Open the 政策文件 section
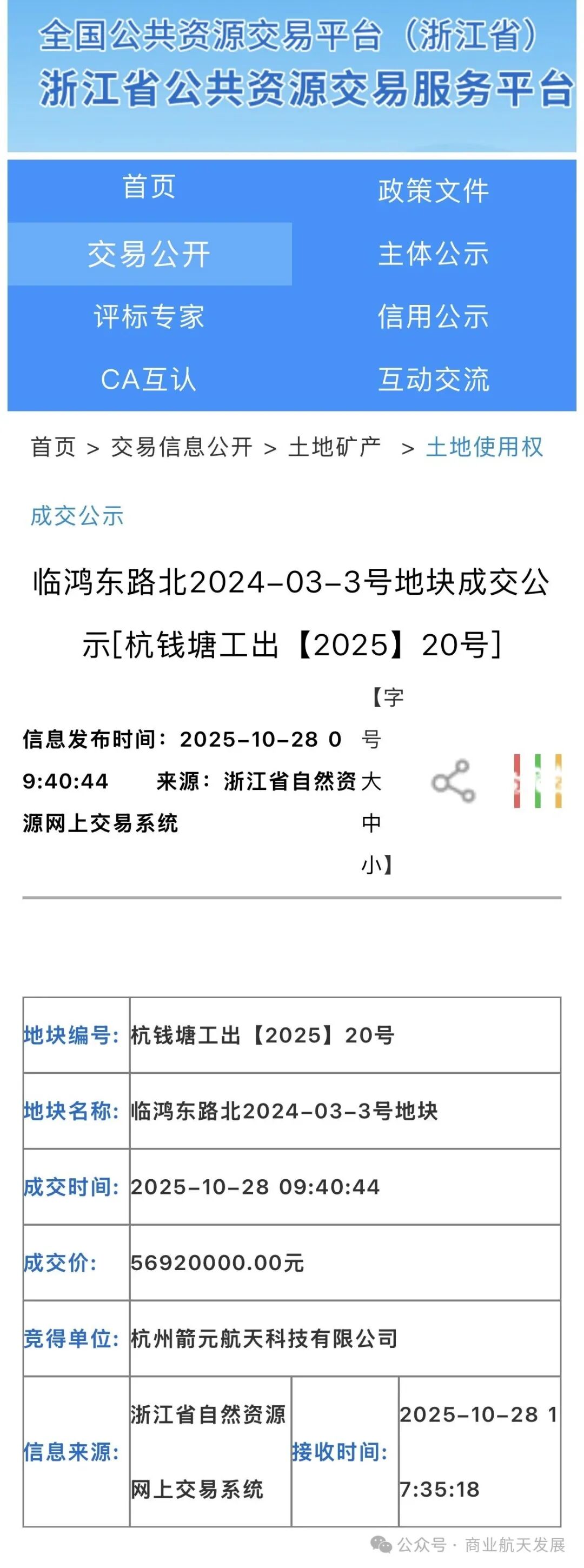The image size is (584, 1568). [x=433, y=190]
